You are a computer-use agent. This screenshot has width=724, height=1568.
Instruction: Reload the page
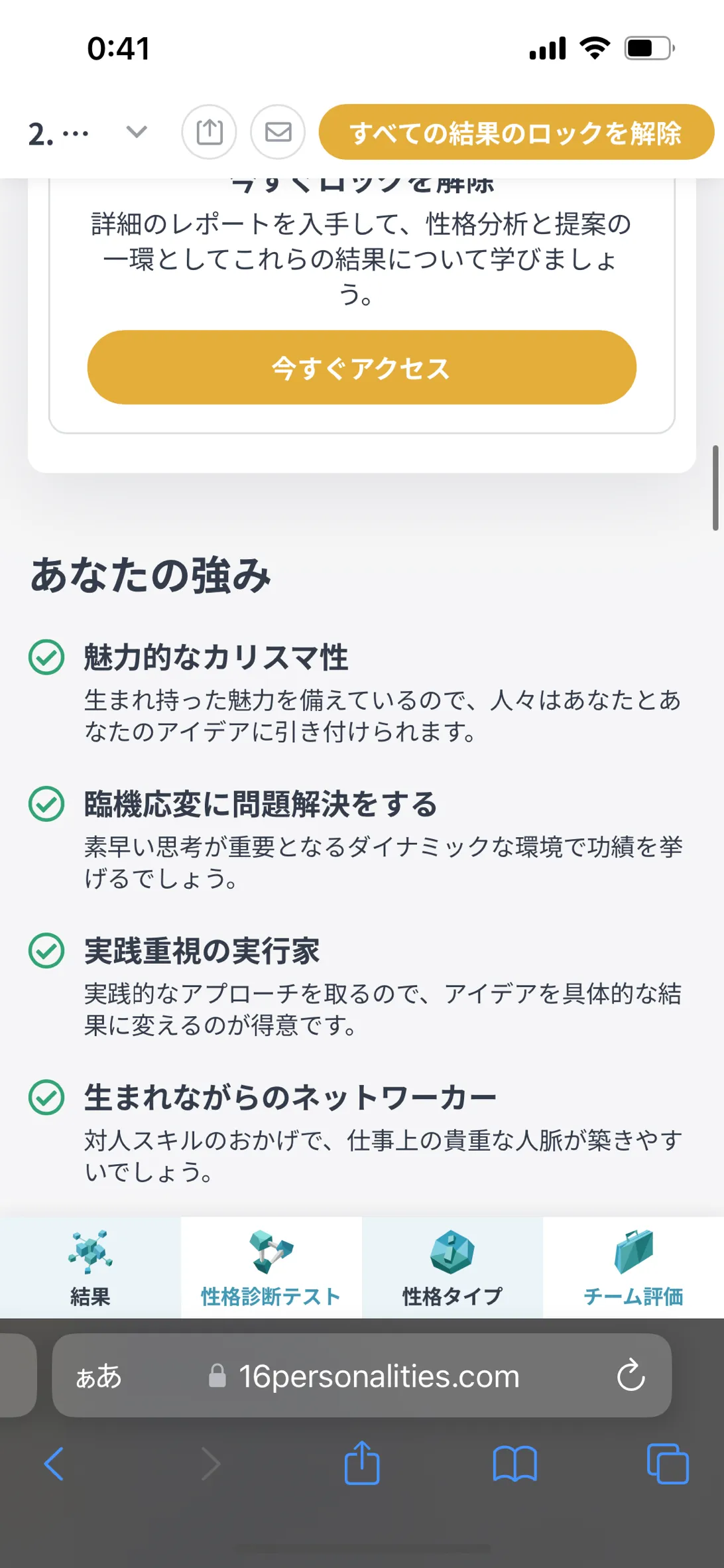point(631,1375)
